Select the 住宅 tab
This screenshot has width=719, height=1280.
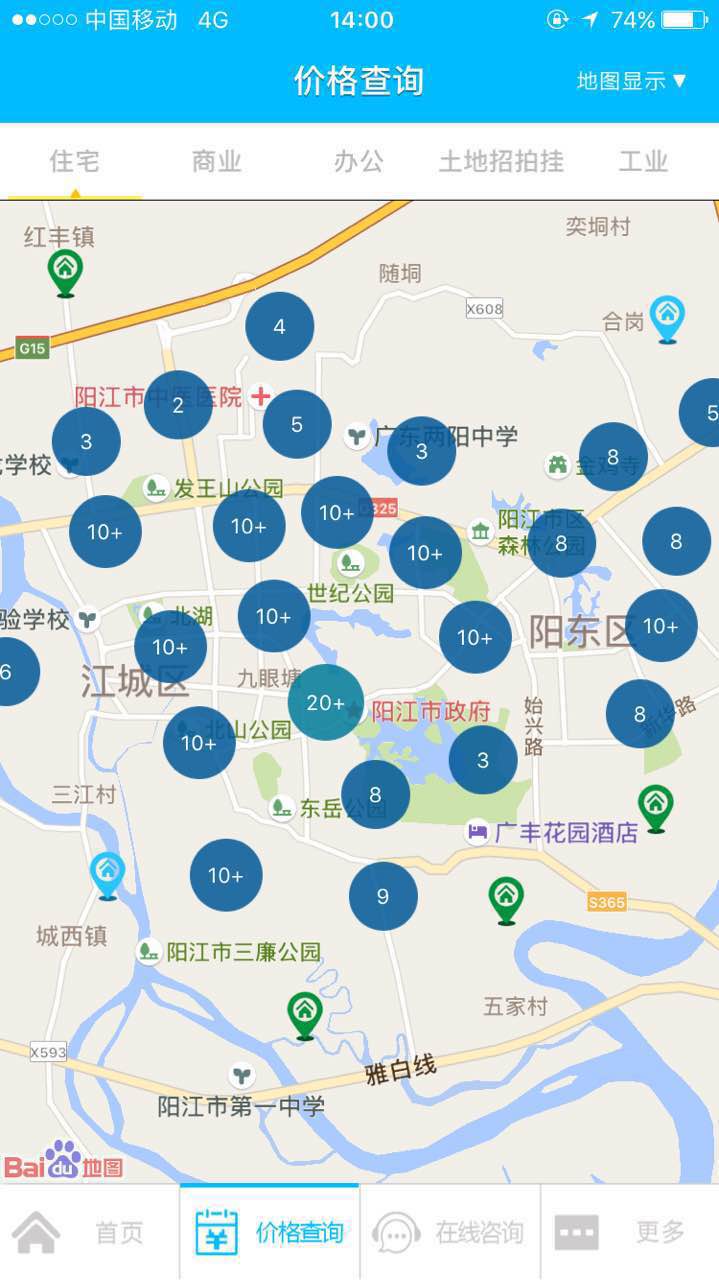75,162
